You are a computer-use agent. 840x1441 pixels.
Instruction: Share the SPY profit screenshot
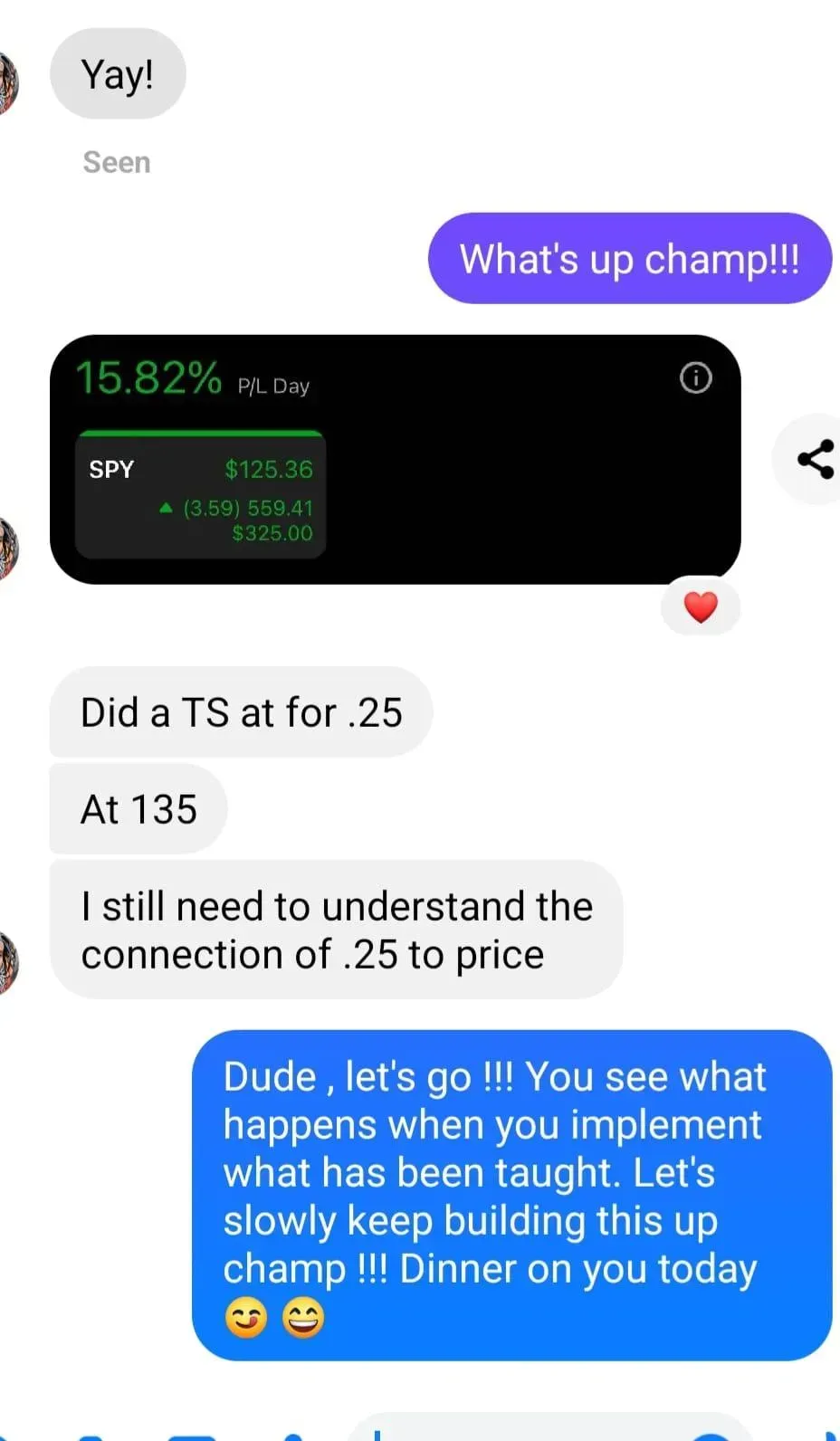point(809,459)
